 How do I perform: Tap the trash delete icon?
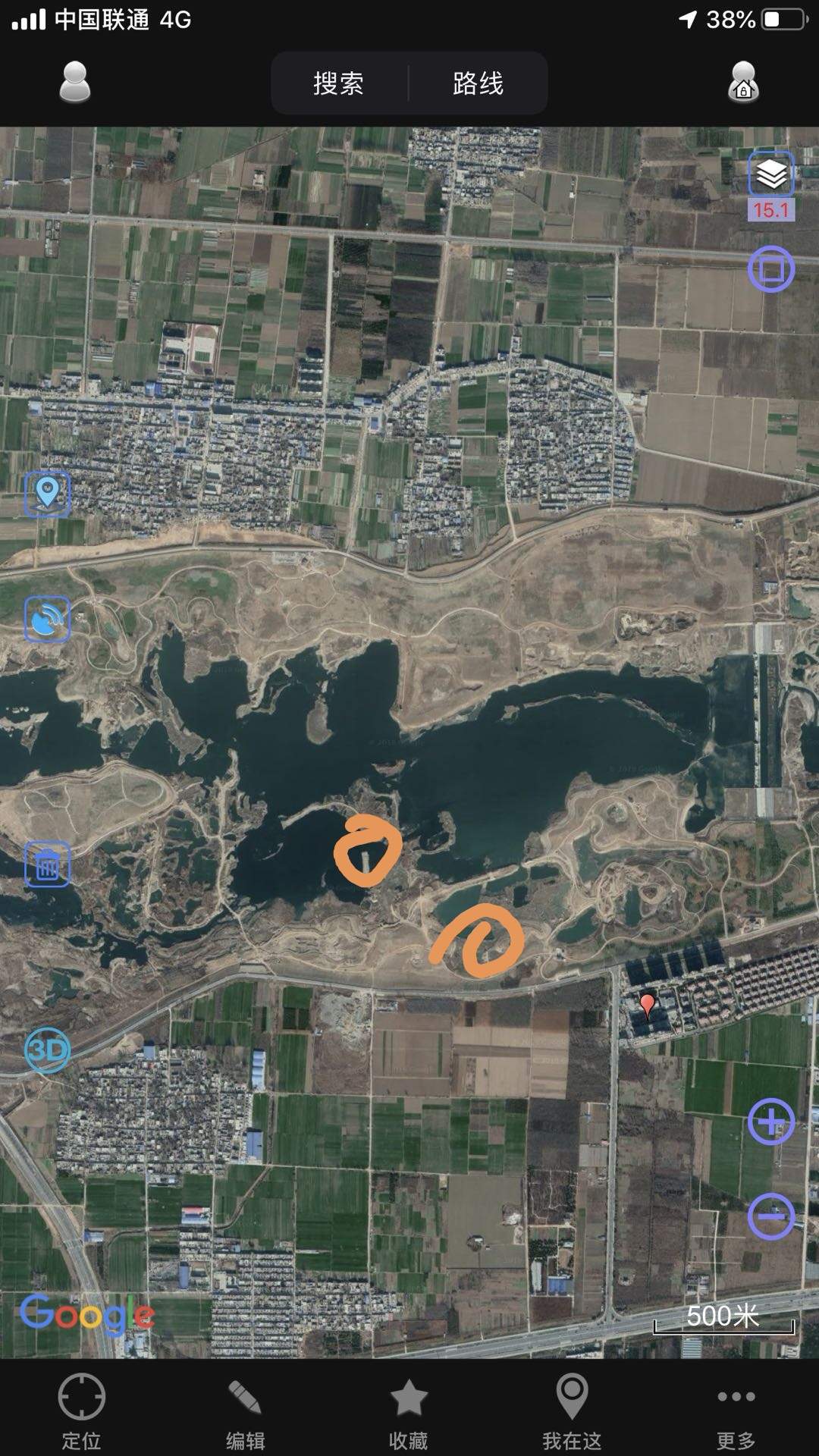tap(47, 864)
